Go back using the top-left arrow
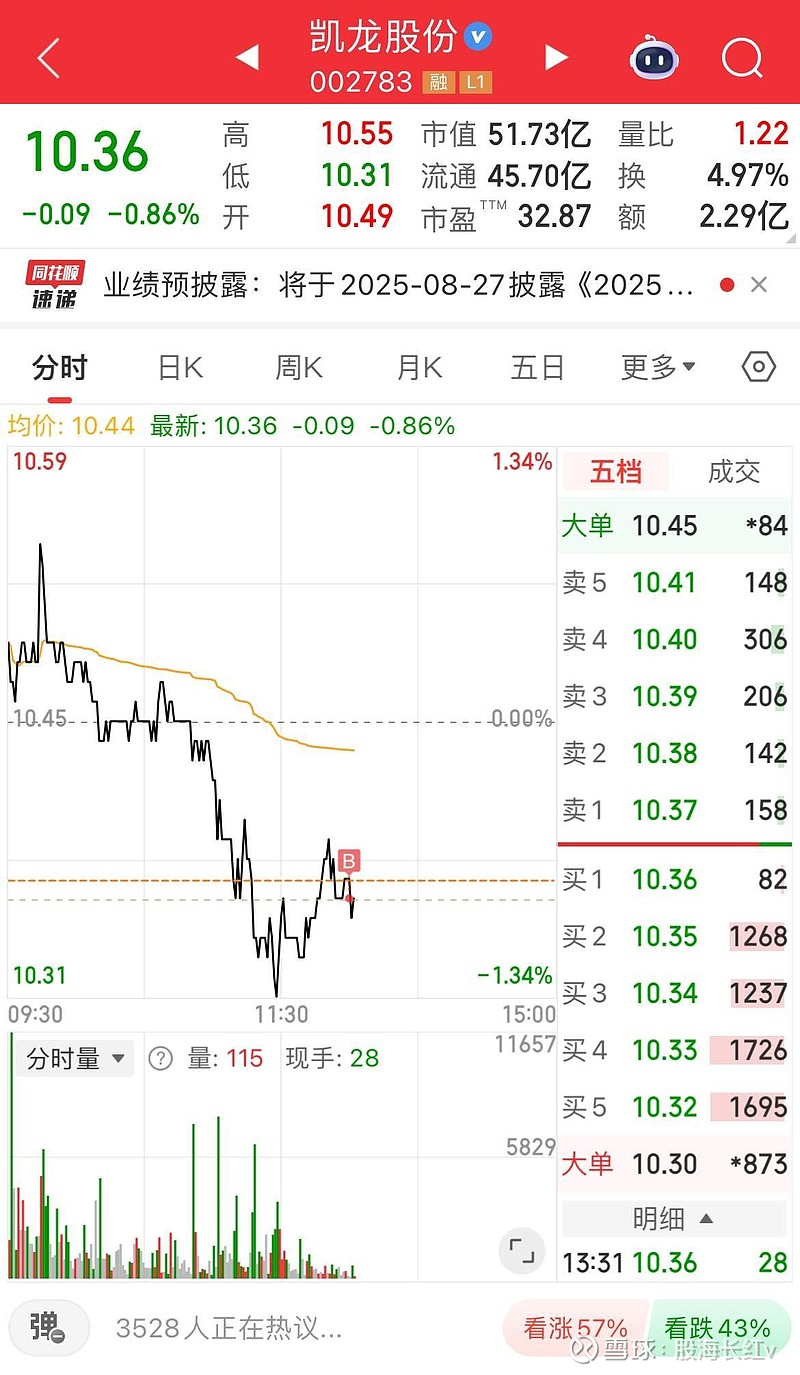This screenshot has height=1375, width=800. (x=48, y=58)
